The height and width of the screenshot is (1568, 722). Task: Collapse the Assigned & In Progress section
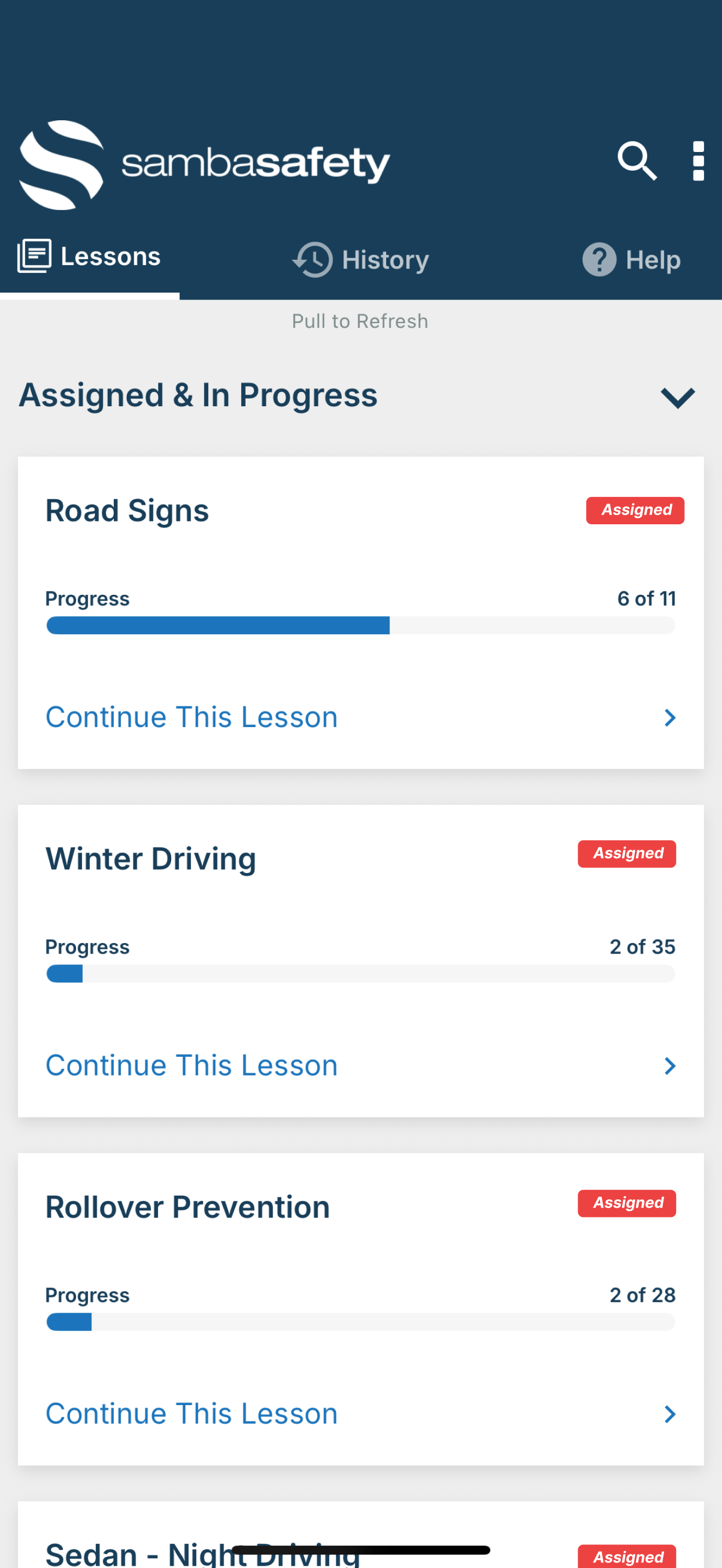point(678,397)
